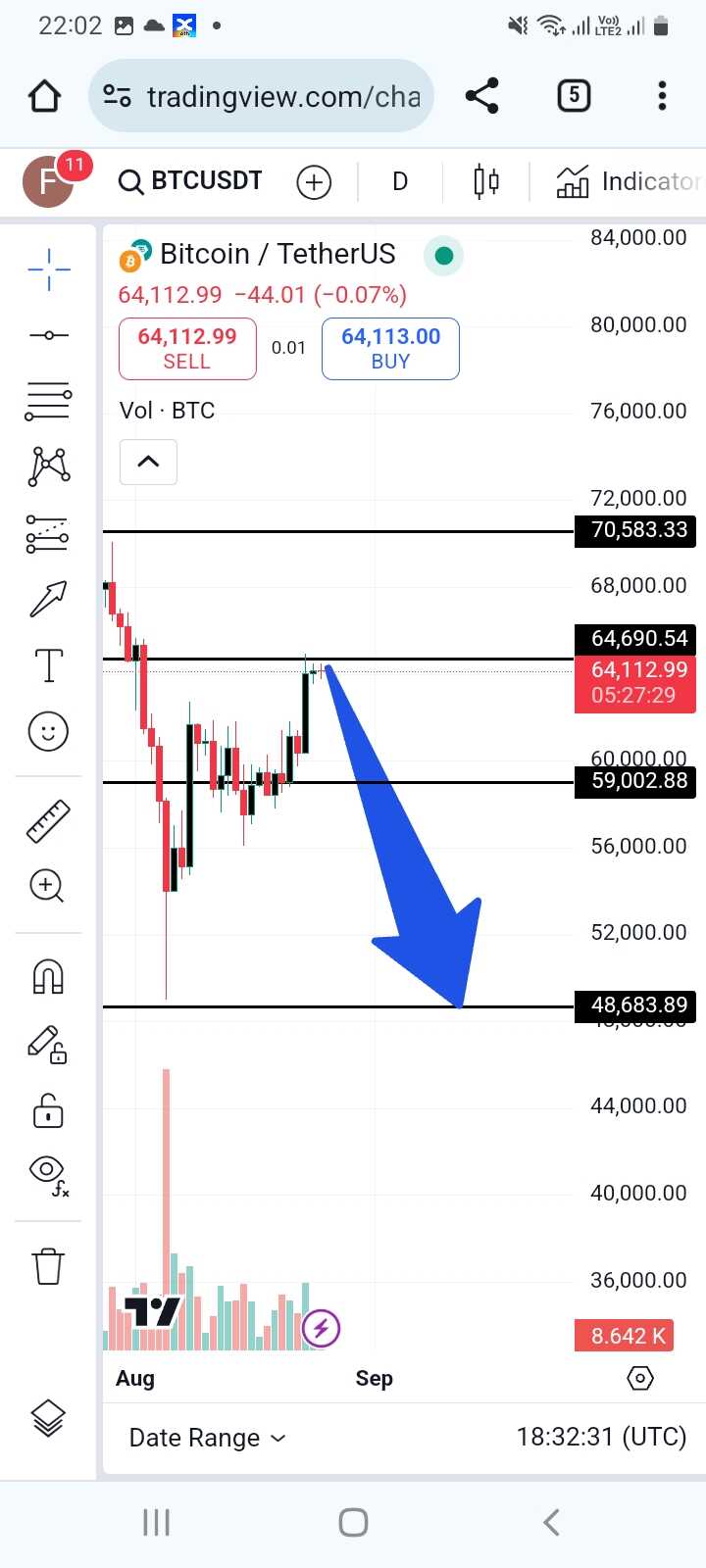Open chart settings hexagon icon

(x=639, y=1379)
